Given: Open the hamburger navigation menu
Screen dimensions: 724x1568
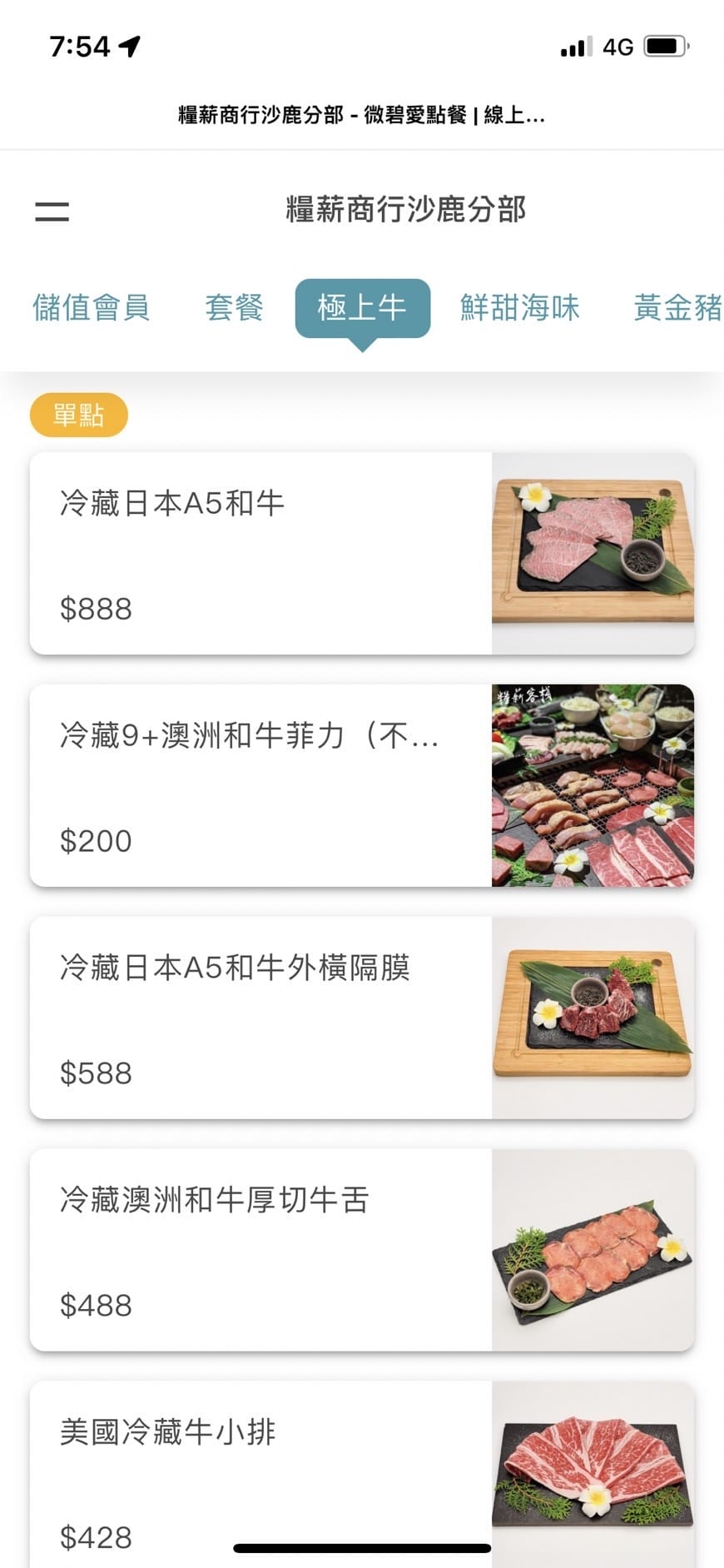Looking at the screenshot, I should pyautogui.click(x=52, y=211).
